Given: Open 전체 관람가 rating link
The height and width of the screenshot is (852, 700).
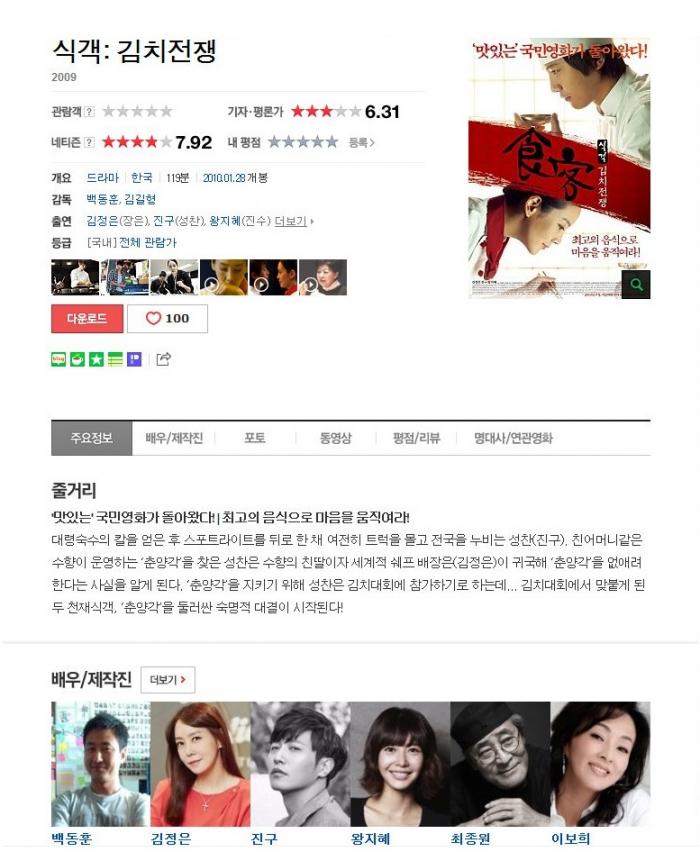Looking at the screenshot, I should 148,243.
